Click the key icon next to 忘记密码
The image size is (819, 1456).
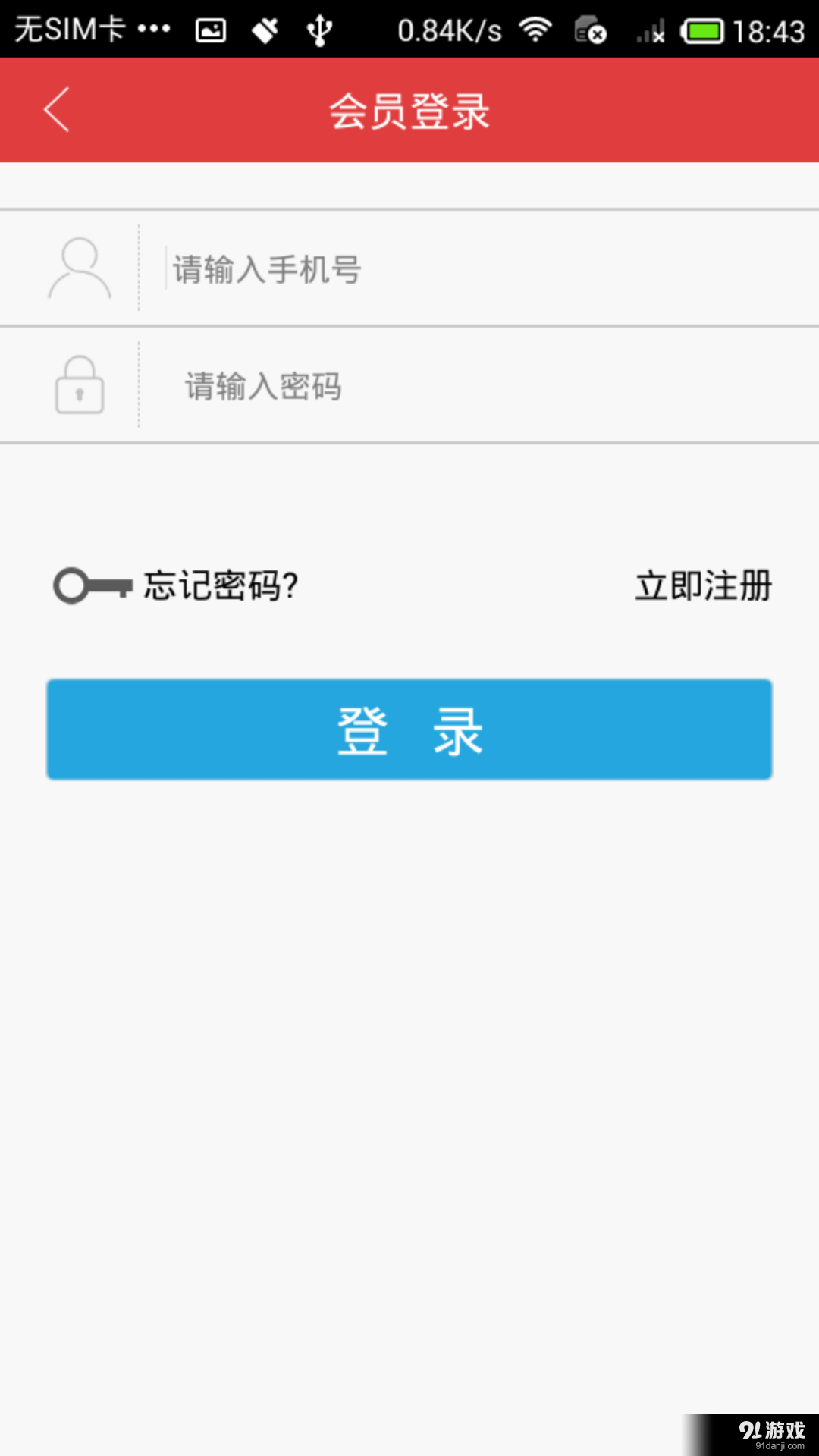[91, 585]
